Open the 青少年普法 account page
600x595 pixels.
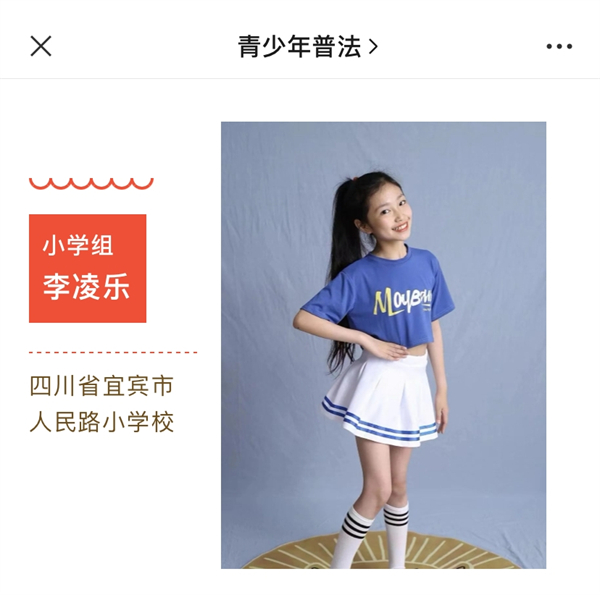(307, 46)
